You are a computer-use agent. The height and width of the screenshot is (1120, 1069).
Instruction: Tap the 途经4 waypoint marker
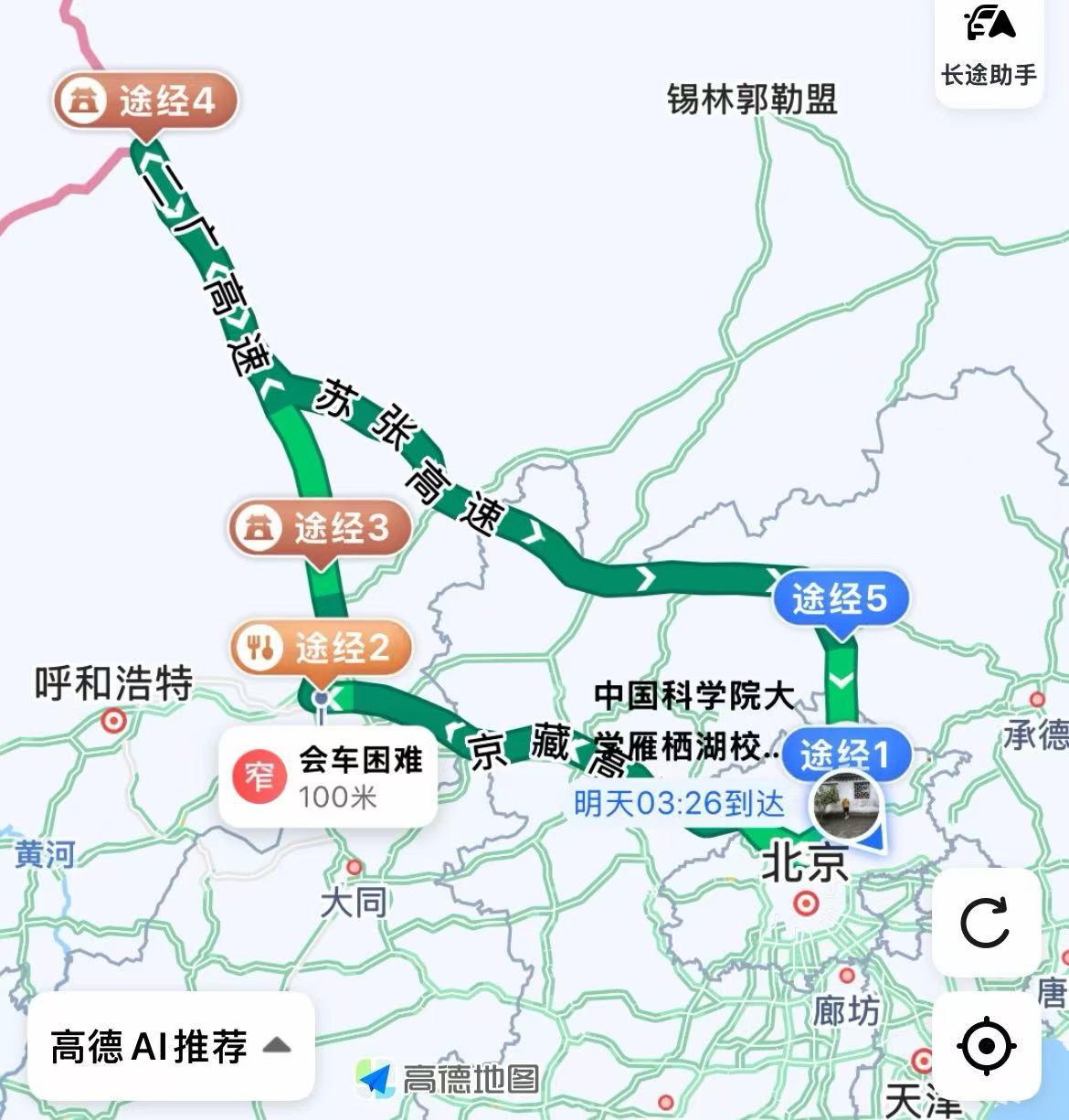pyautogui.click(x=146, y=100)
